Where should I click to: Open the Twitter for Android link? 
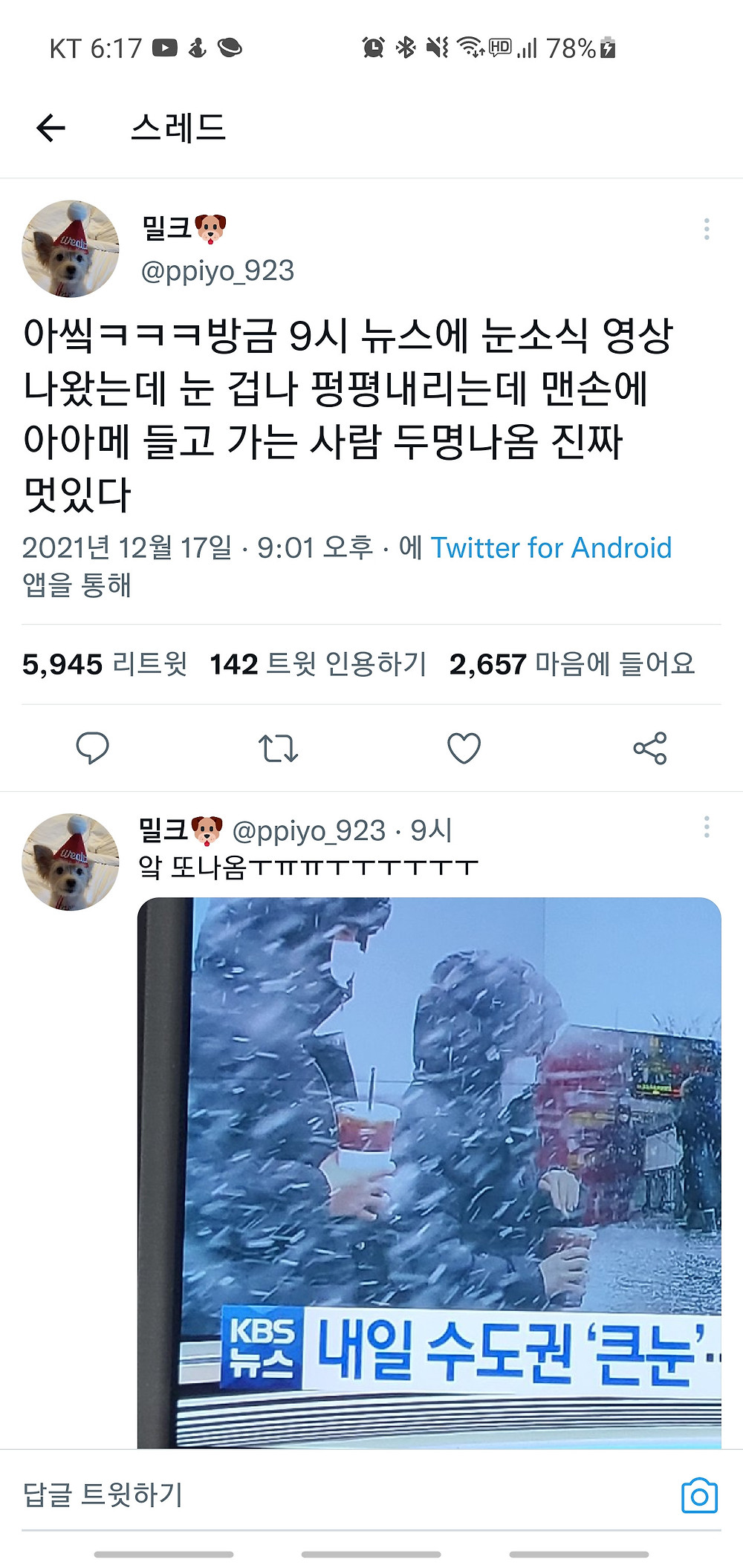tap(551, 548)
